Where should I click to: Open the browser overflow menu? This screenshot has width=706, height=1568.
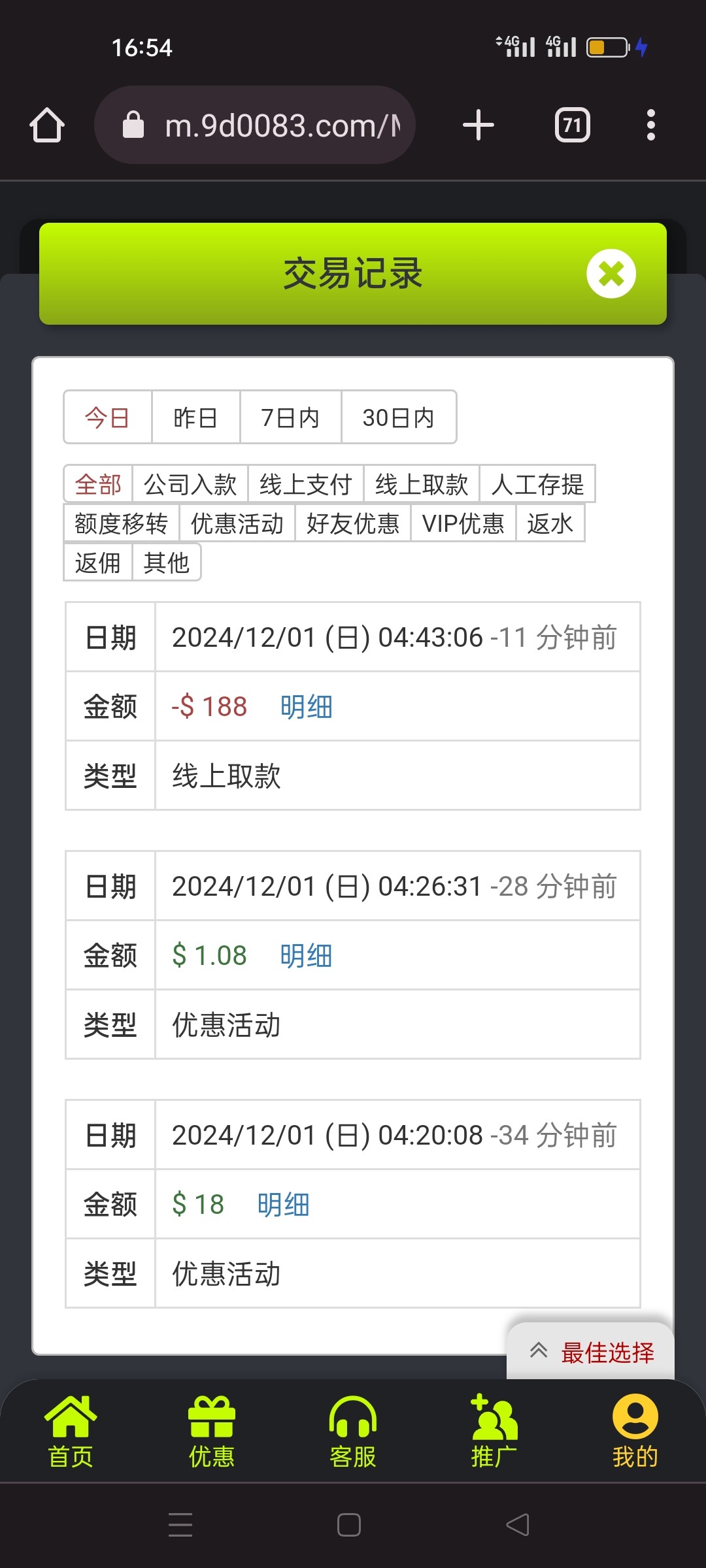tap(650, 125)
